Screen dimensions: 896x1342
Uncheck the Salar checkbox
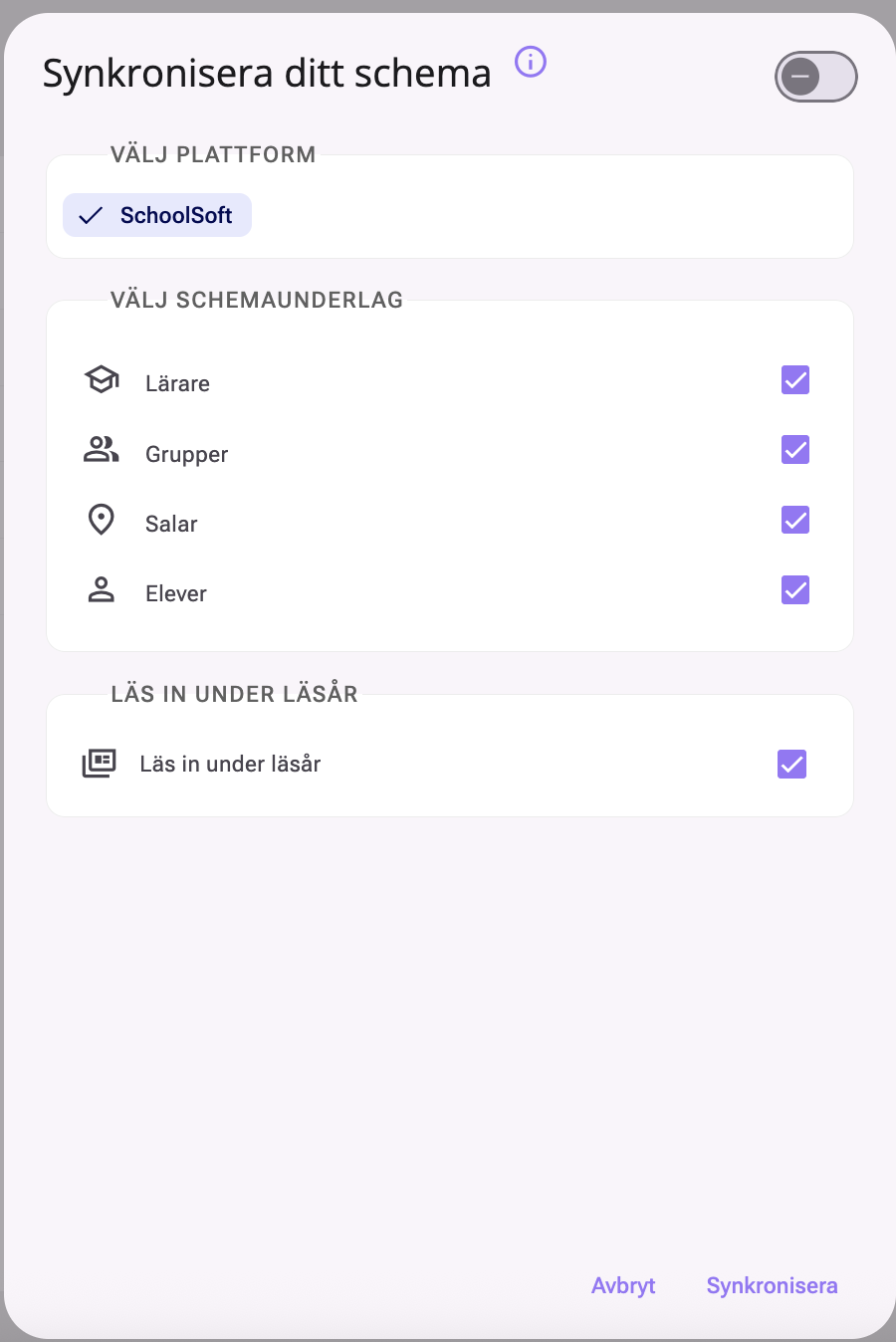point(795,520)
